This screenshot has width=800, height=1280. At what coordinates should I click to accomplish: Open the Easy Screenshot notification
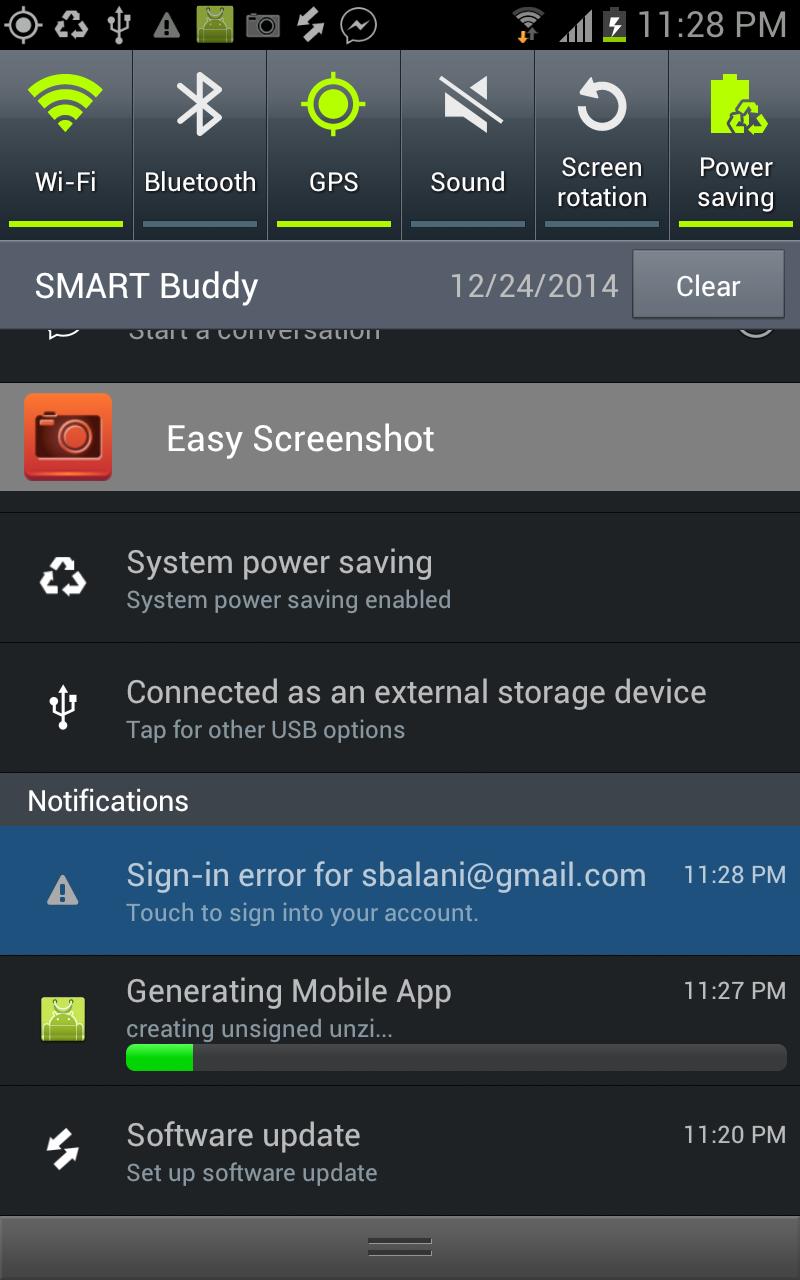point(400,438)
